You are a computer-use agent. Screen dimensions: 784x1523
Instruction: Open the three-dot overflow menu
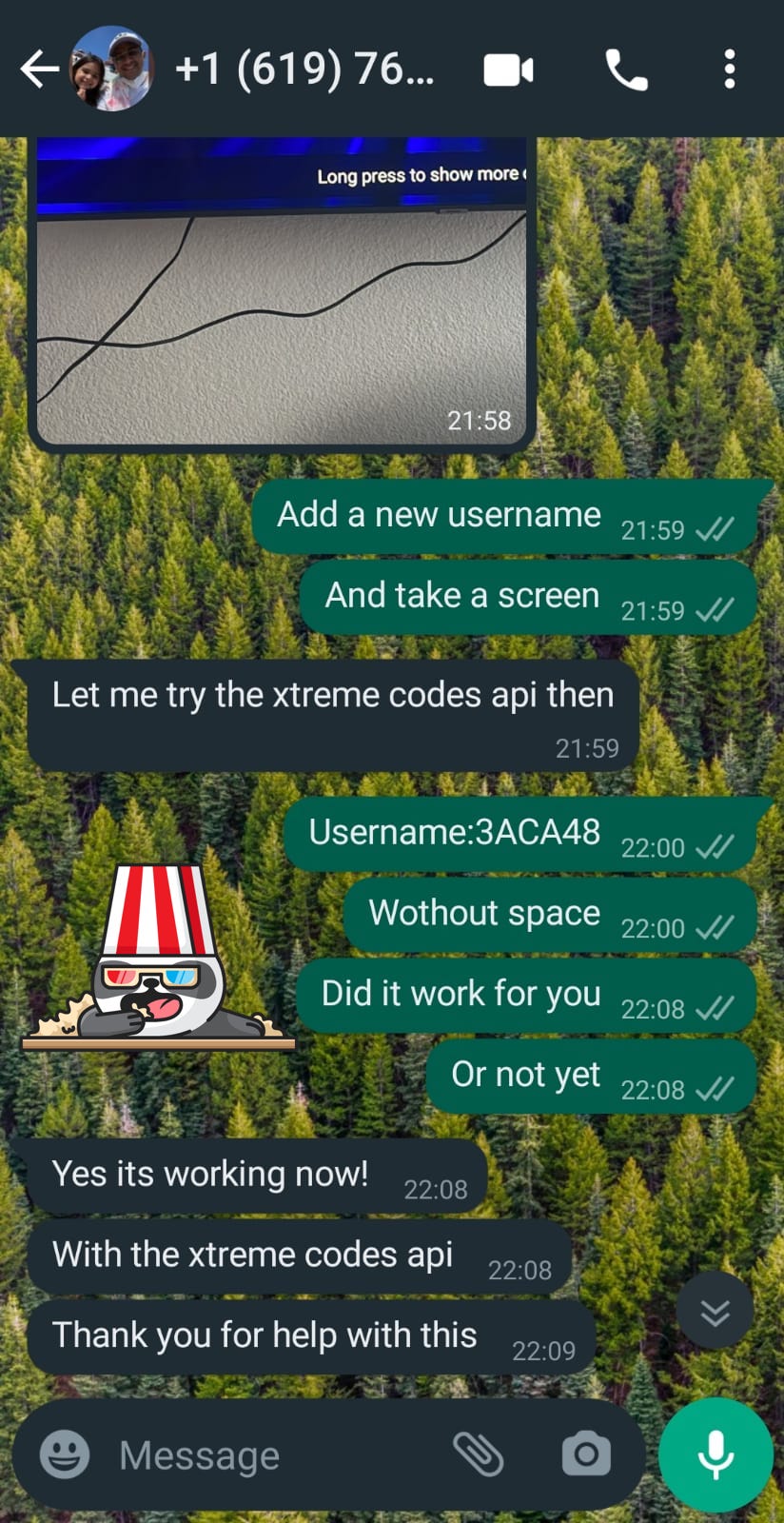pos(730,70)
